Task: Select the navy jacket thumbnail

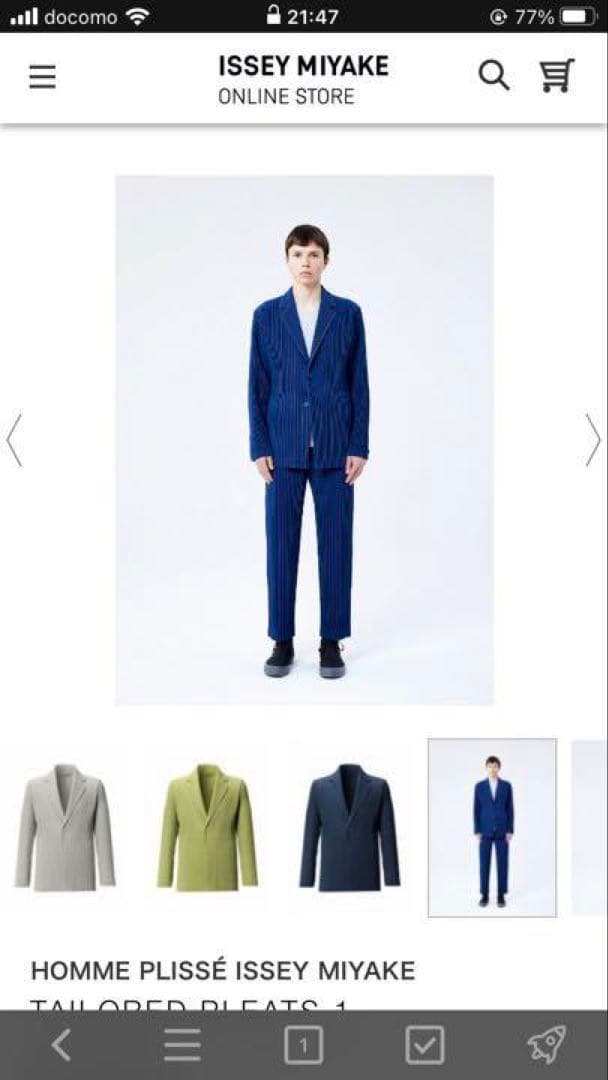Action: tap(349, 827)
